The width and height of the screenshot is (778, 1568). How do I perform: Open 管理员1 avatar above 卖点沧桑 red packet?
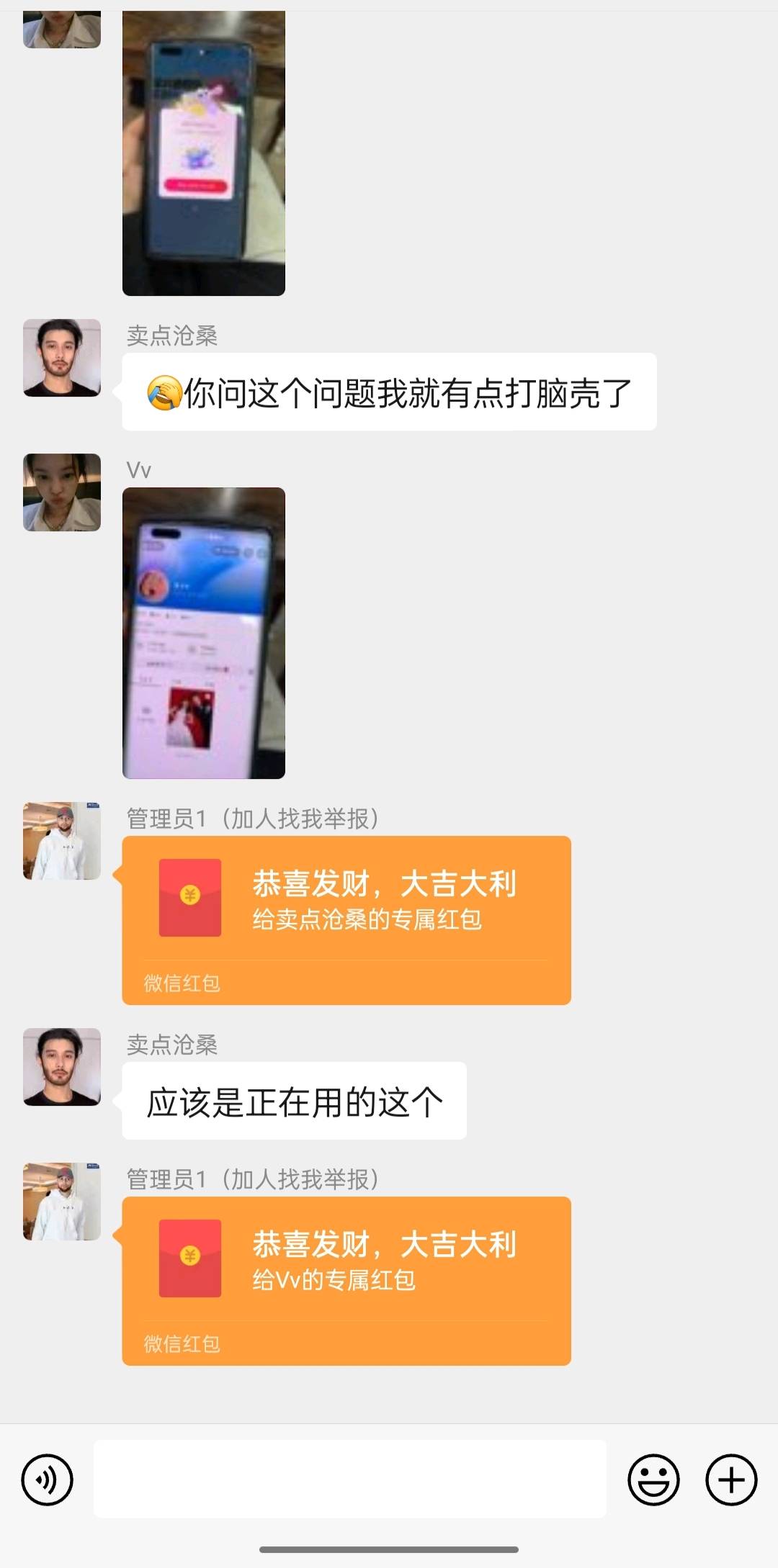point(62,841)
